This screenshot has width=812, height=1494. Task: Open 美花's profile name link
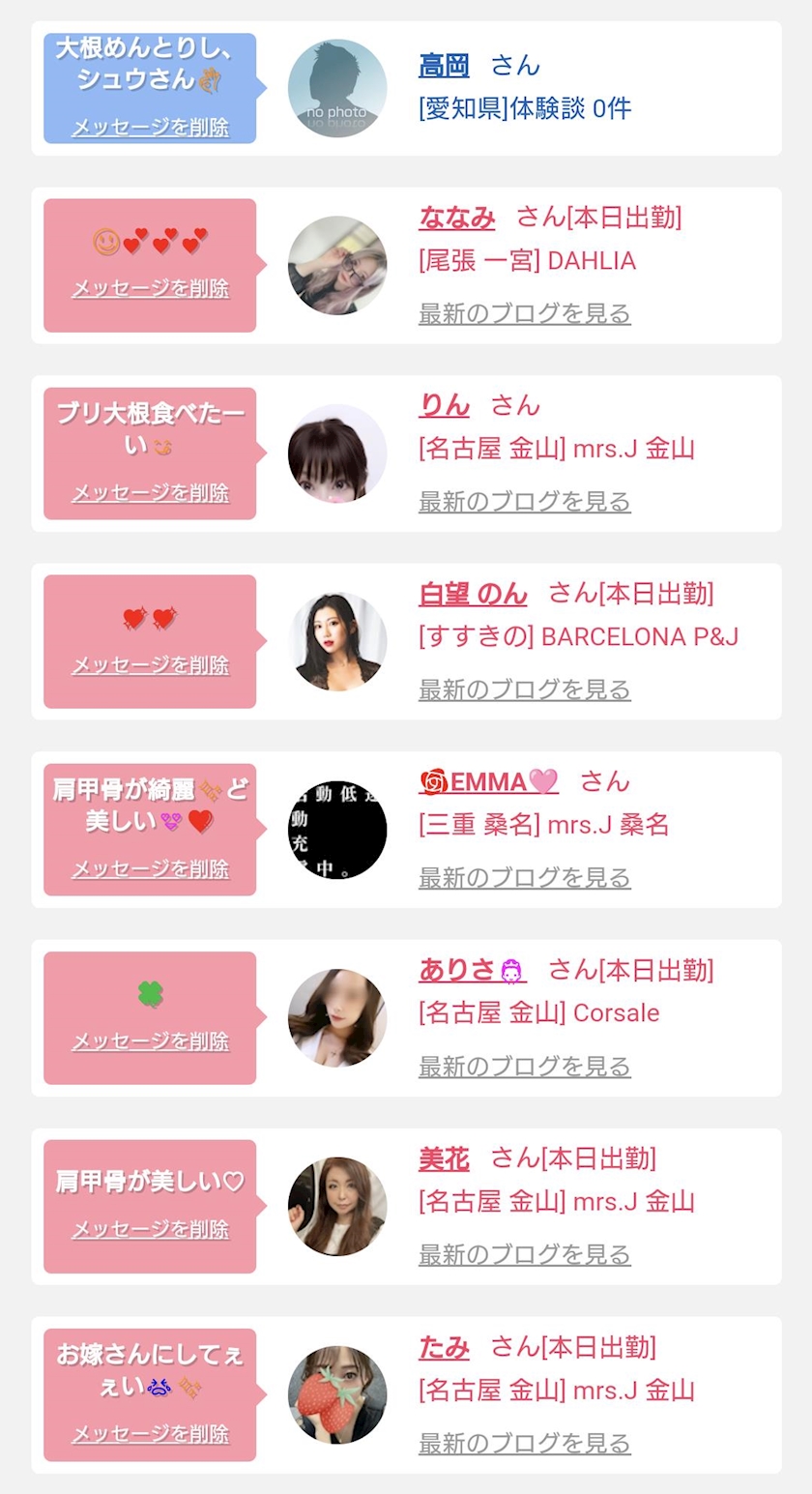(444, 1157)
